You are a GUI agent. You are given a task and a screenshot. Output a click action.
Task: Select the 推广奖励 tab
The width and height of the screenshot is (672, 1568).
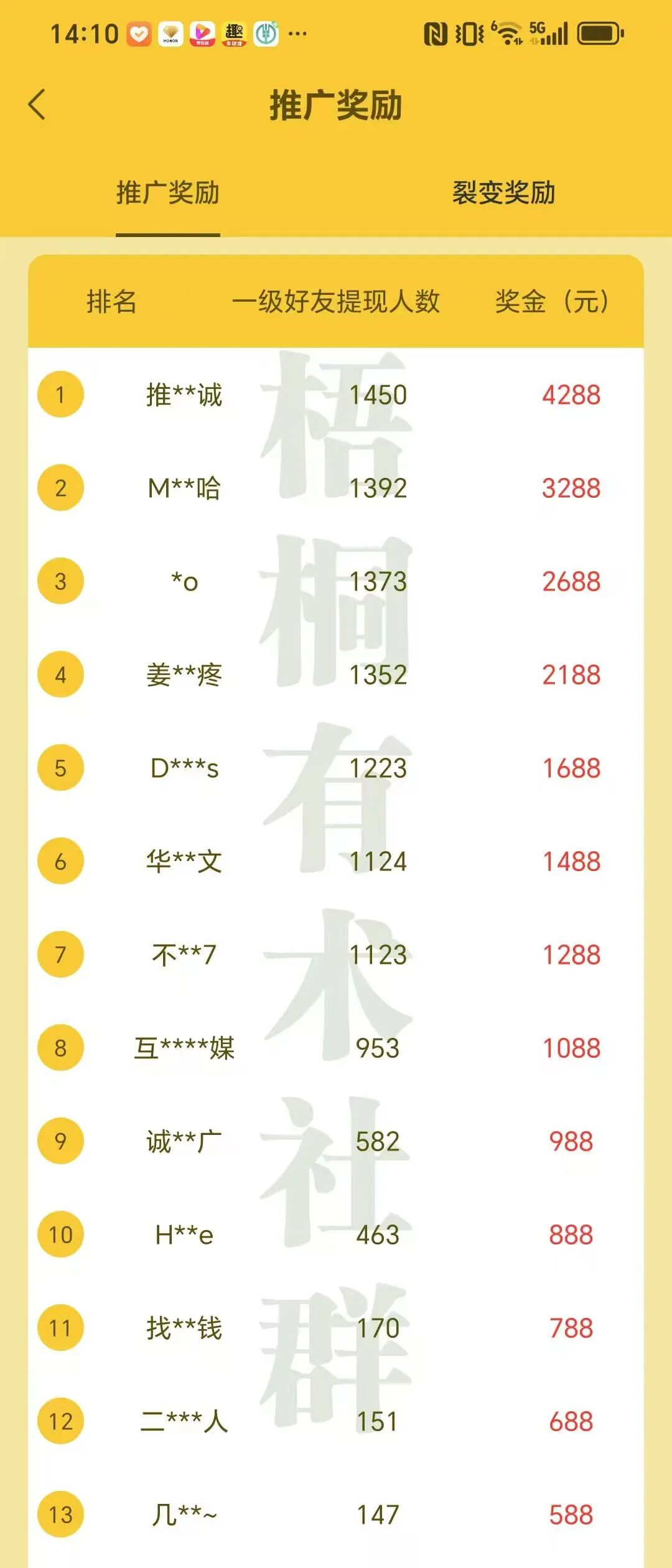(x=168, y=193)
